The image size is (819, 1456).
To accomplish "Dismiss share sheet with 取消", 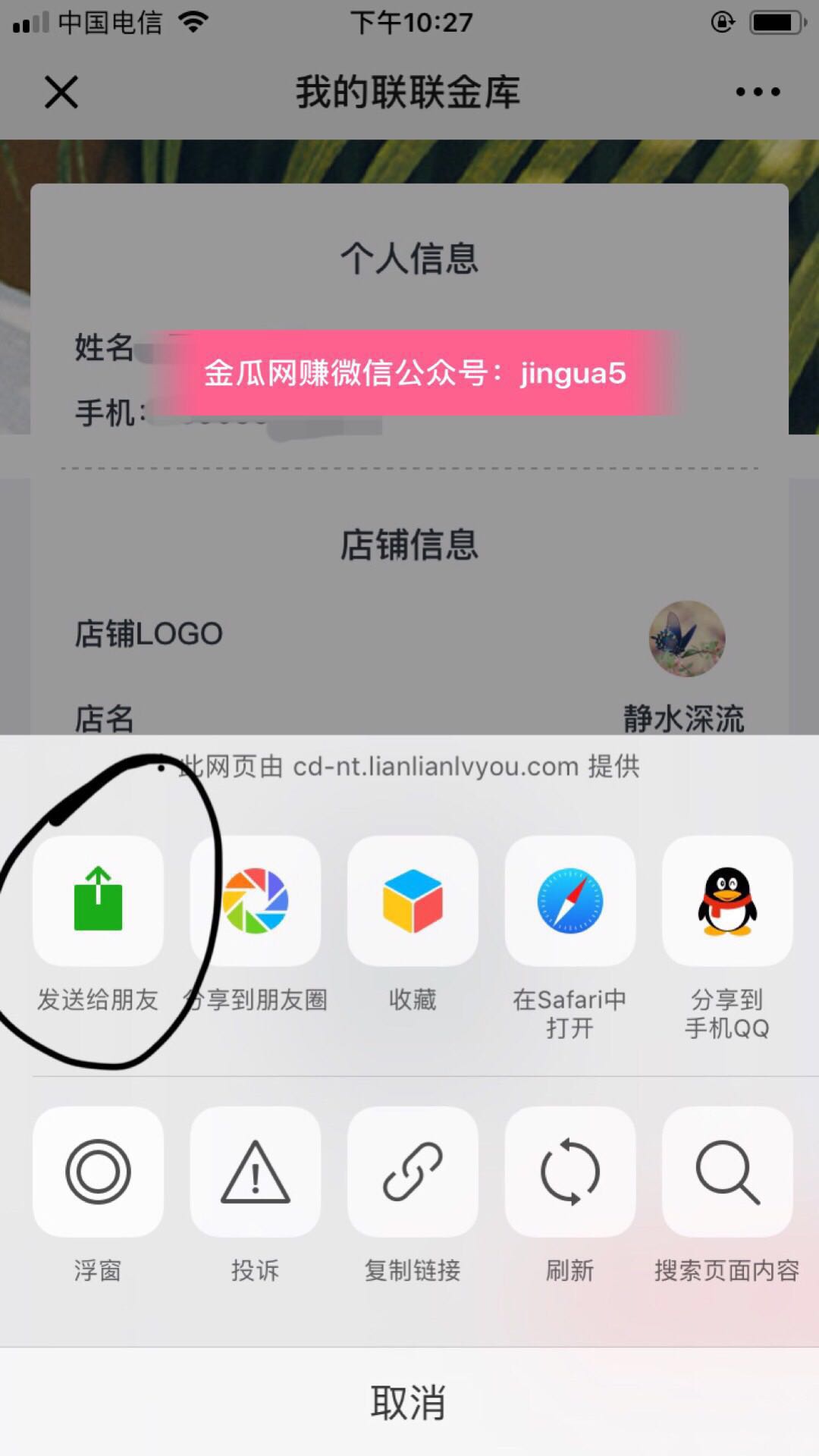I will coord(409,1402).
